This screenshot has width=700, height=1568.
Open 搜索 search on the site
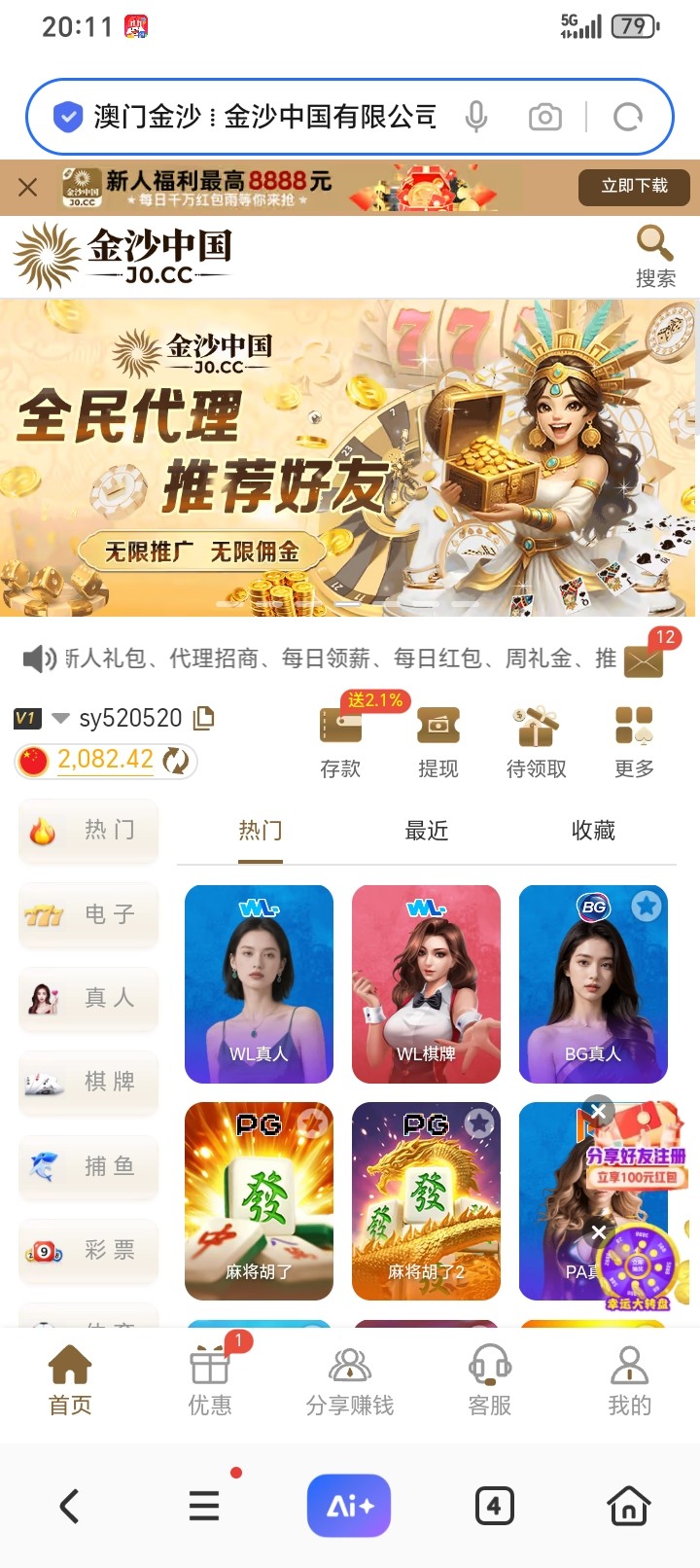[655, 257]
